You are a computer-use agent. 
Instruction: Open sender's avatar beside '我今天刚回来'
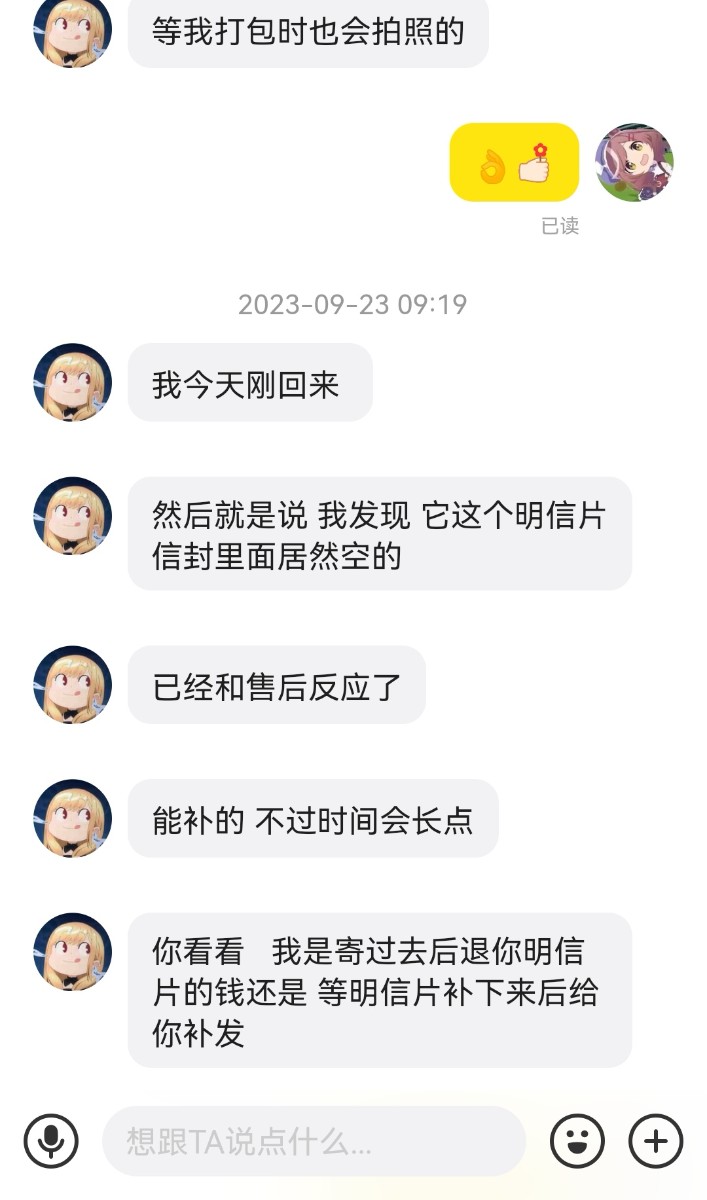[73, 382]
